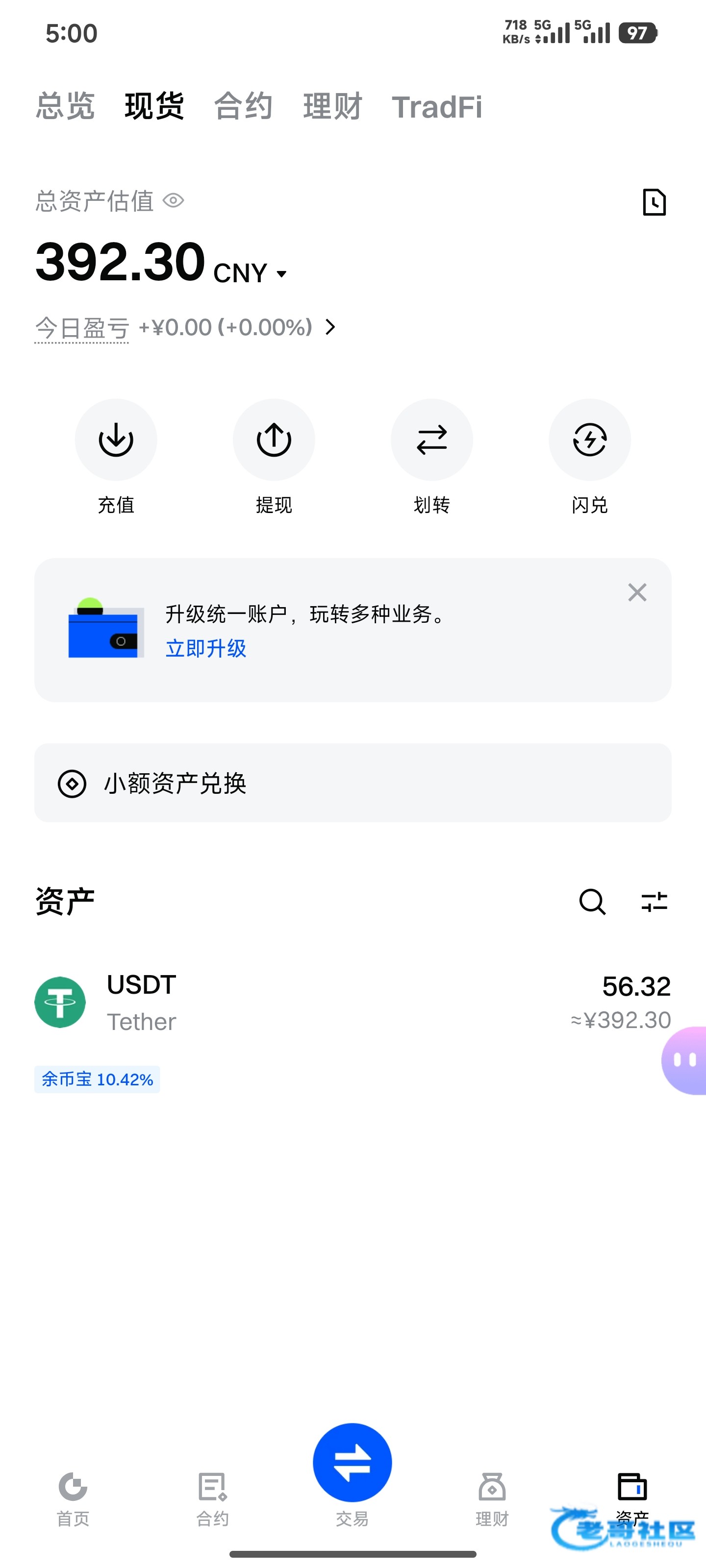Open the asset history records icon
This screenshot has width=706, height=1568.
pyautogui.click(x=654, y=202)
